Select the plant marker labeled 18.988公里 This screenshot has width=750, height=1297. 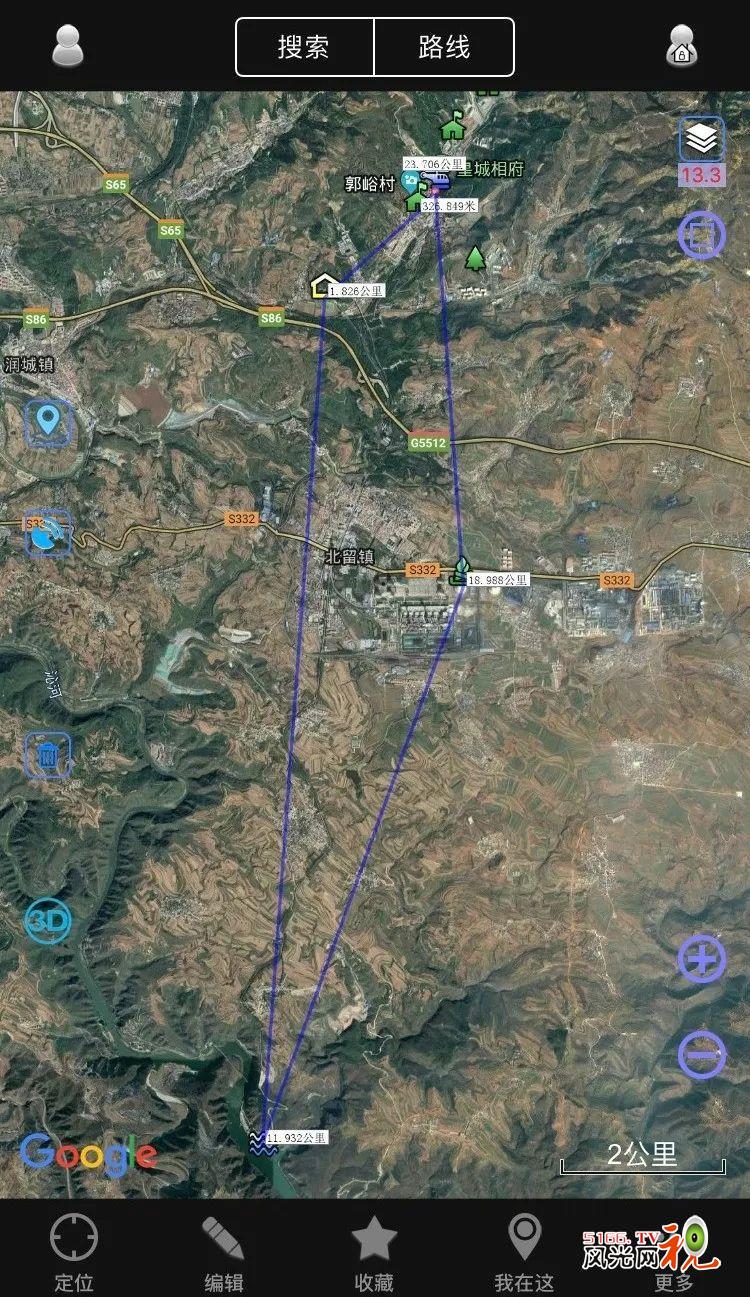tap(461, 571)
